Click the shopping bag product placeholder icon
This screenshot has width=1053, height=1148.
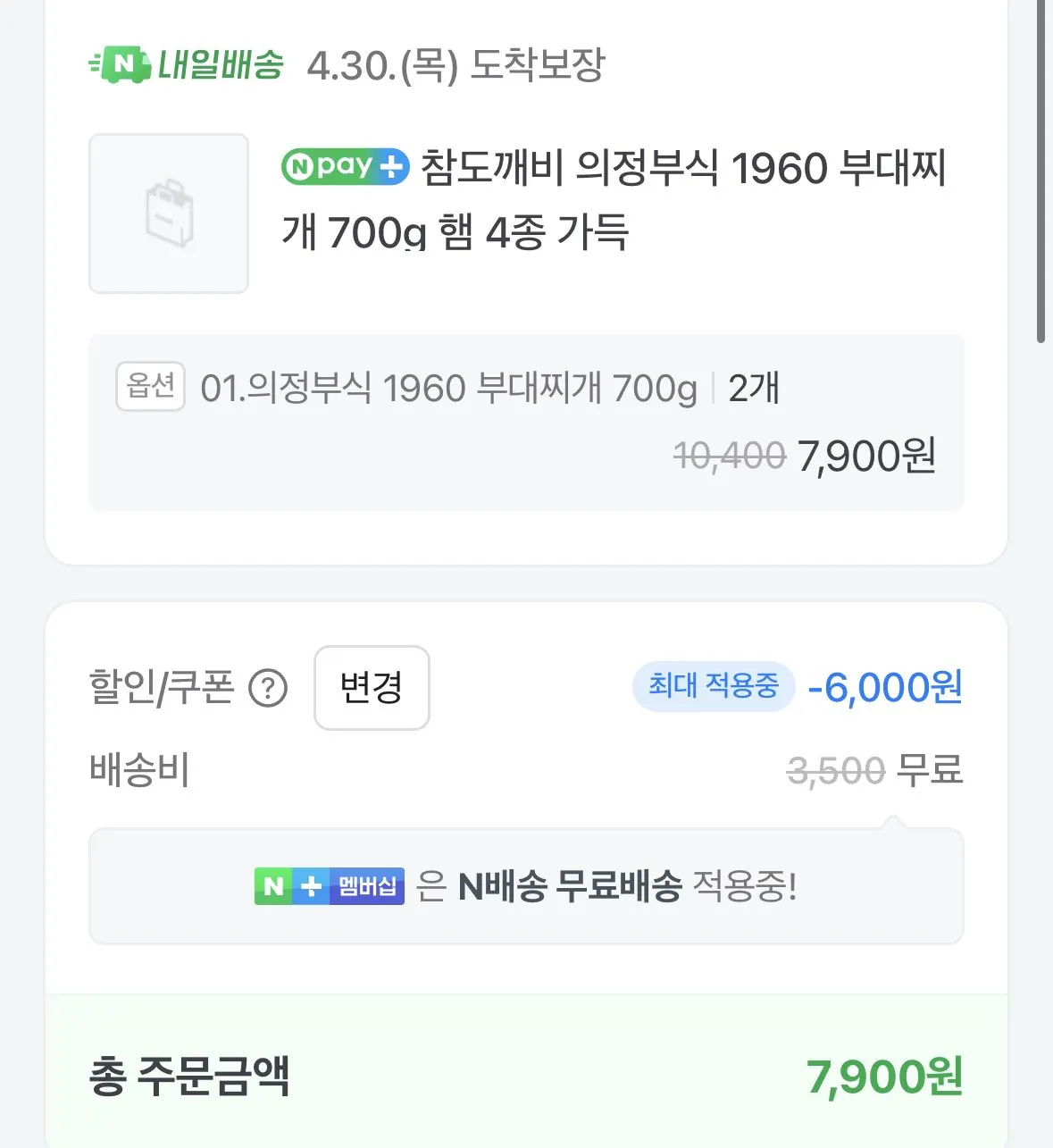(168, 213)
